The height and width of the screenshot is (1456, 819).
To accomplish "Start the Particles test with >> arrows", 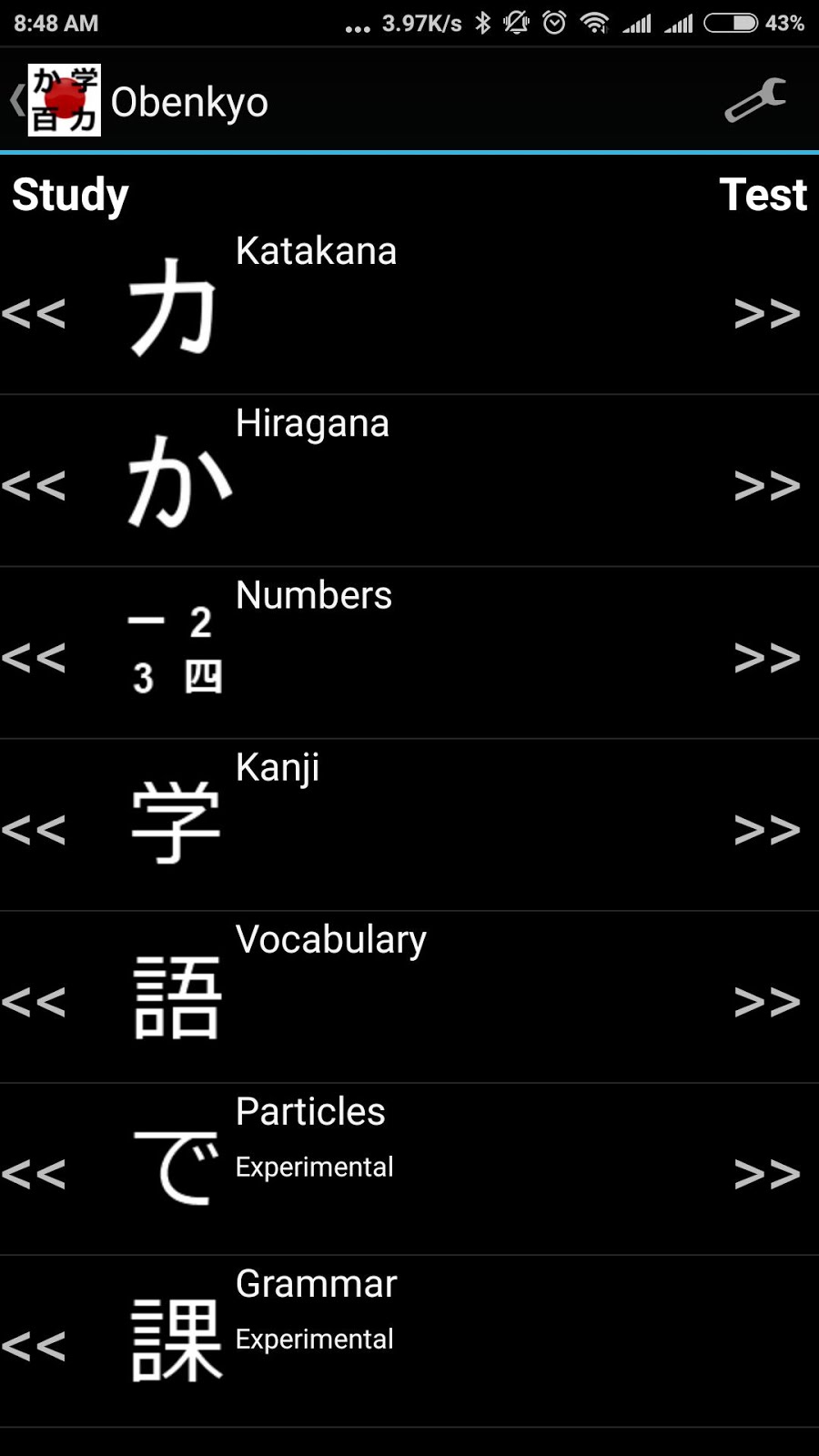I will pos(766,1174).
